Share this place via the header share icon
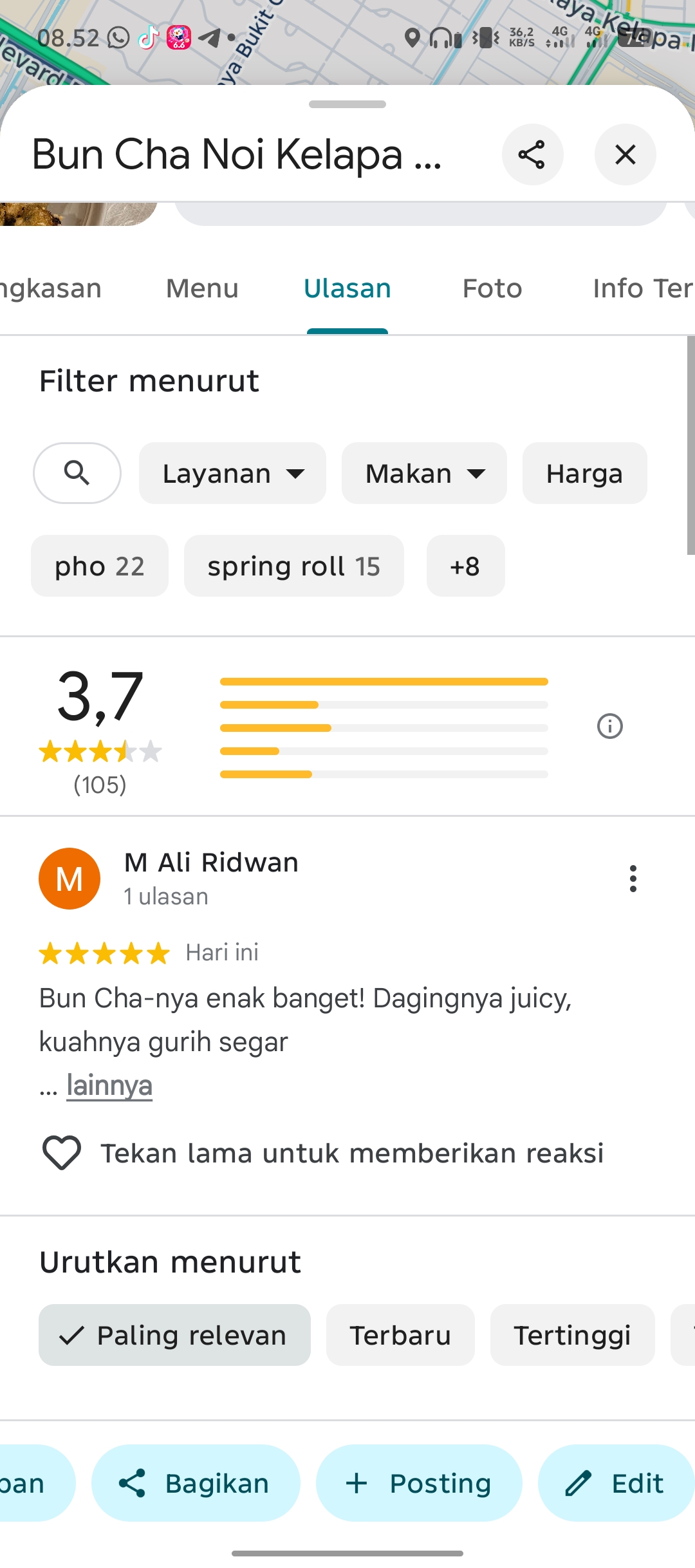 pyautogui.click(x=532, y=154)
